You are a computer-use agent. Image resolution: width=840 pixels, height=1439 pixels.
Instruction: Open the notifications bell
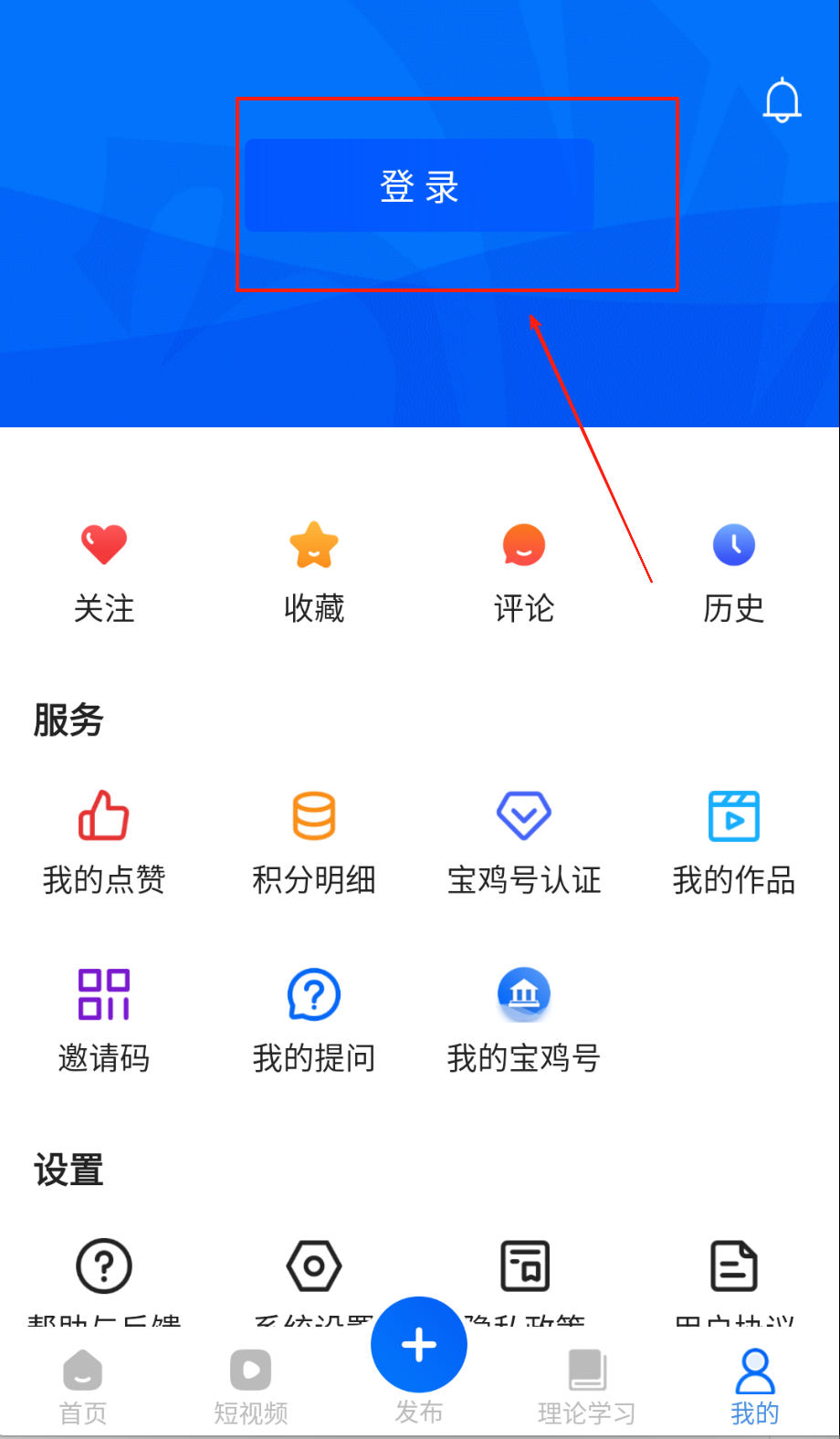pos(782,100)
